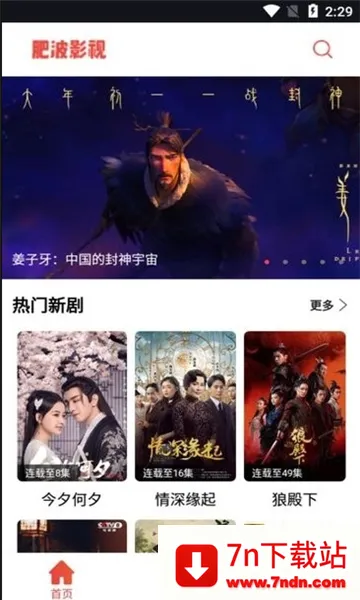The width and height of the screenshot is (360, 600).
Task: Open the 姜子牙 banner
Action: pos(181,178)
